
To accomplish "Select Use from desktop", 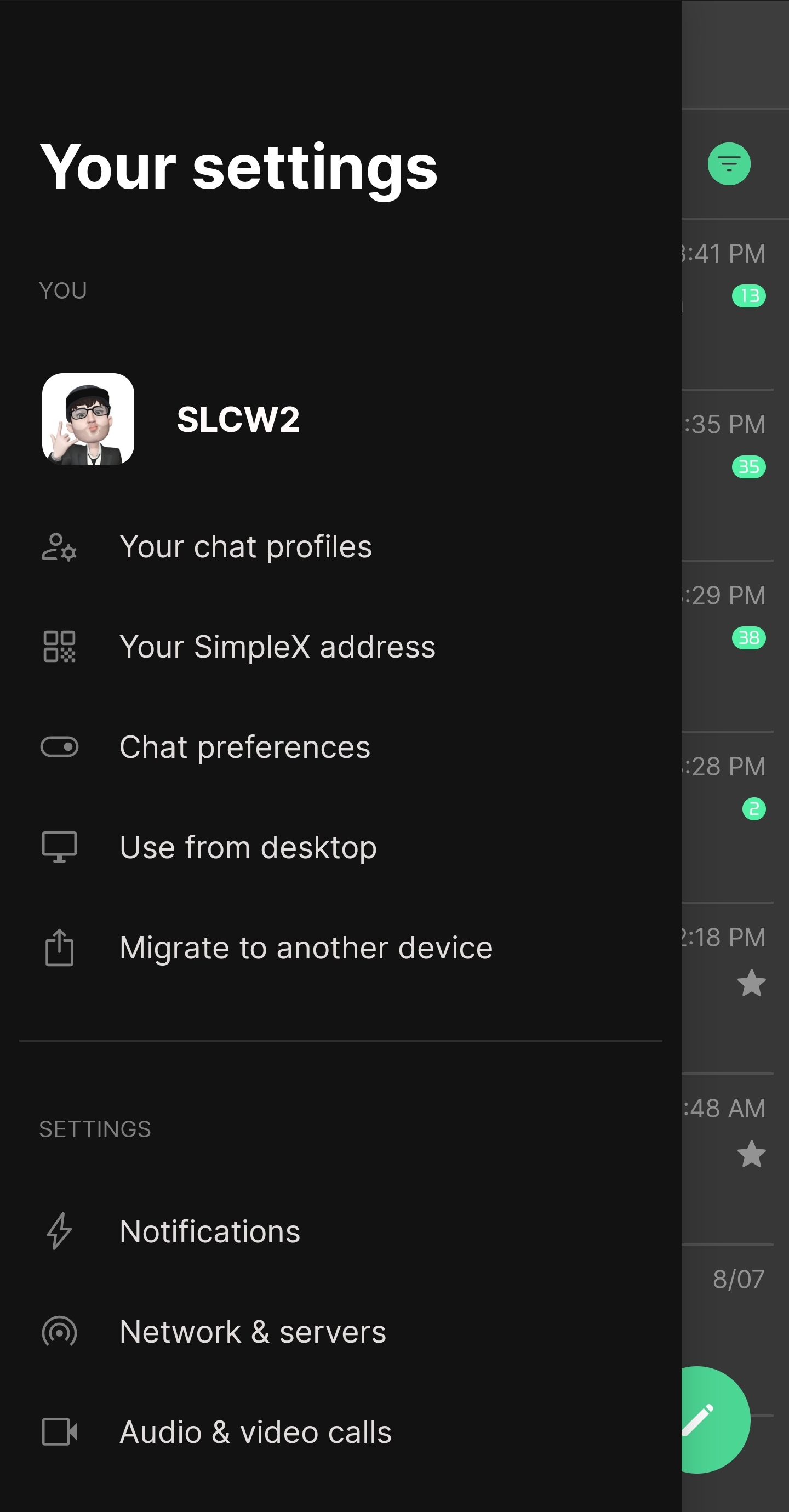I will tap(248, 848).
